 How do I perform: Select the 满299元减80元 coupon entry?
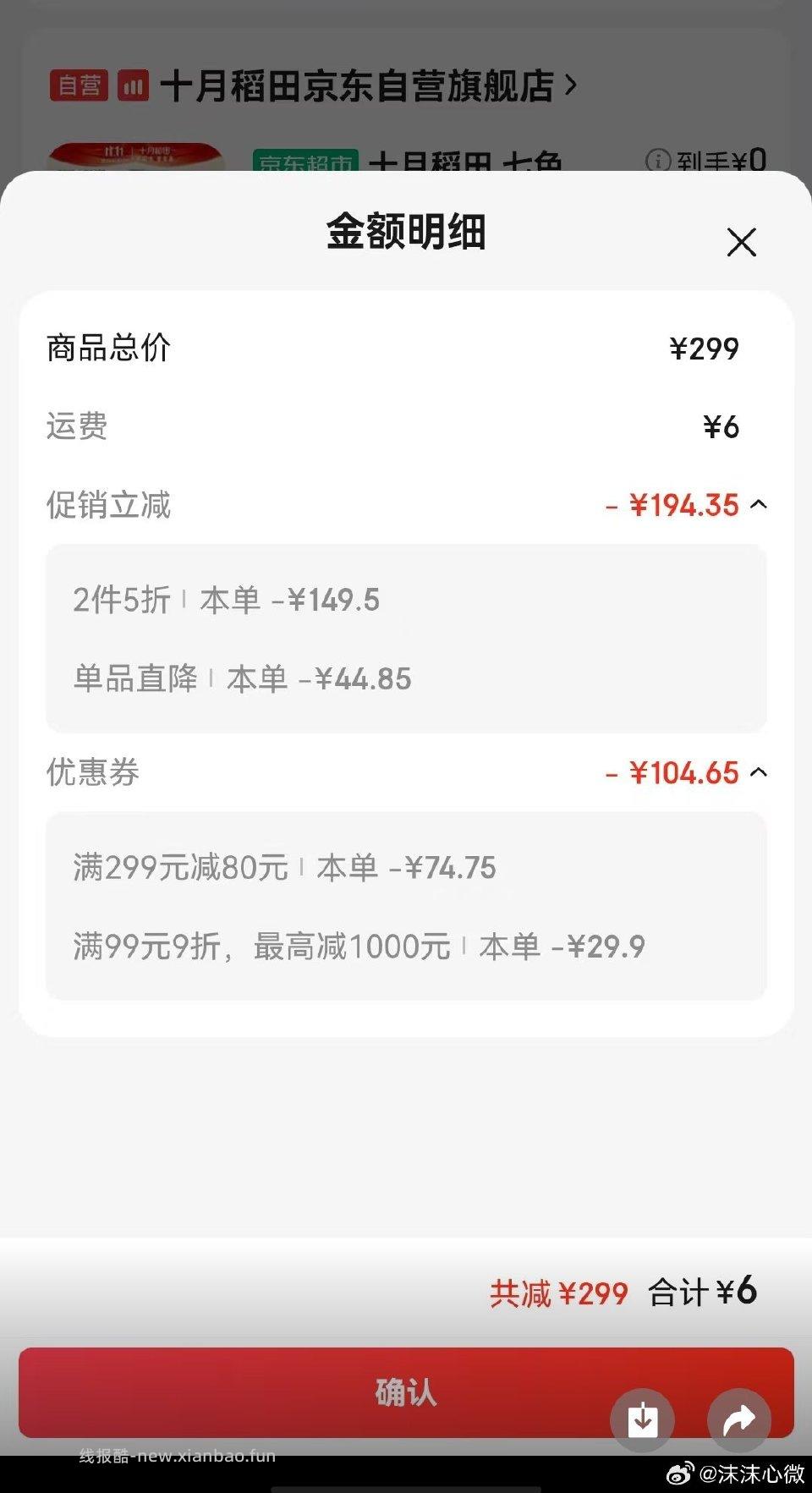(x=284, y=867)
